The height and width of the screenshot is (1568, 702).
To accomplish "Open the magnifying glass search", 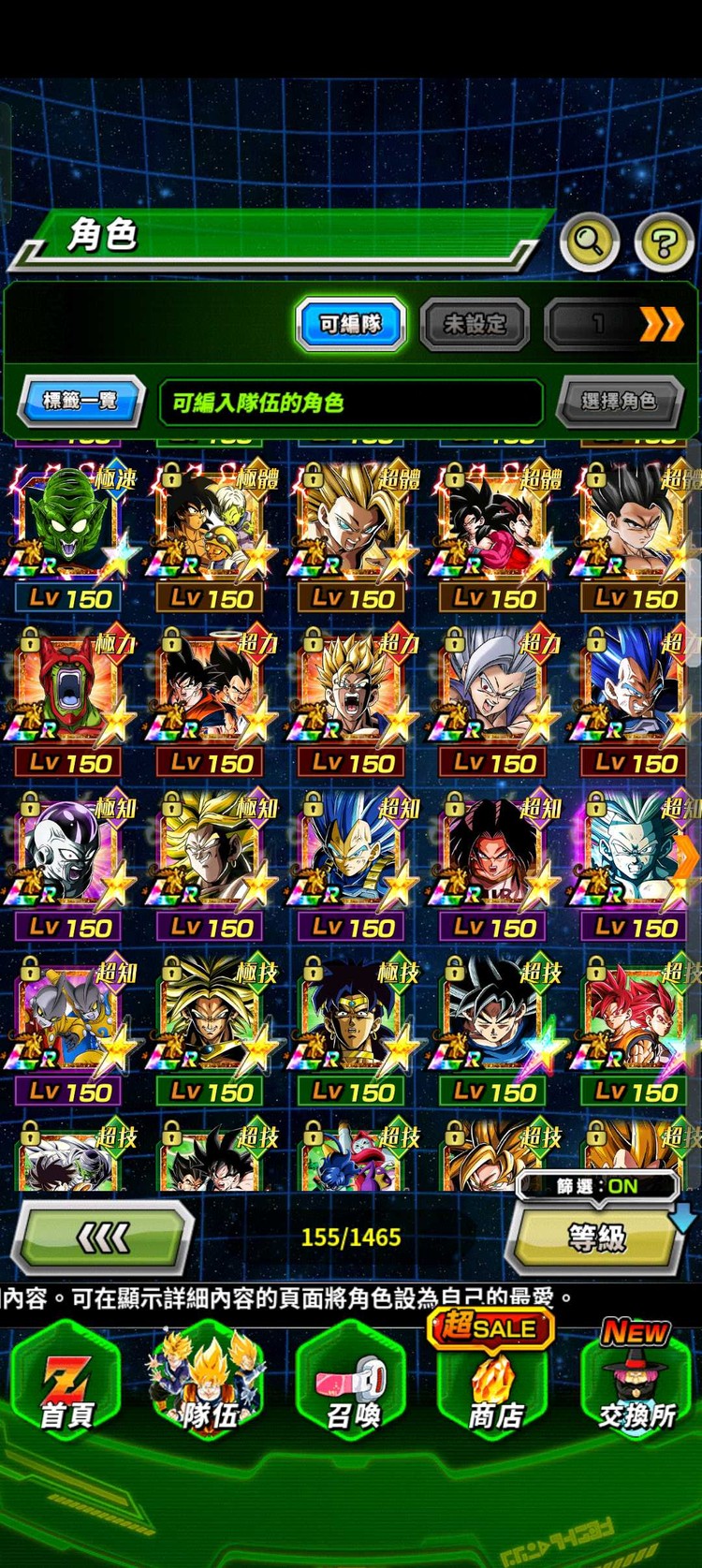I will tap(590, 242).
